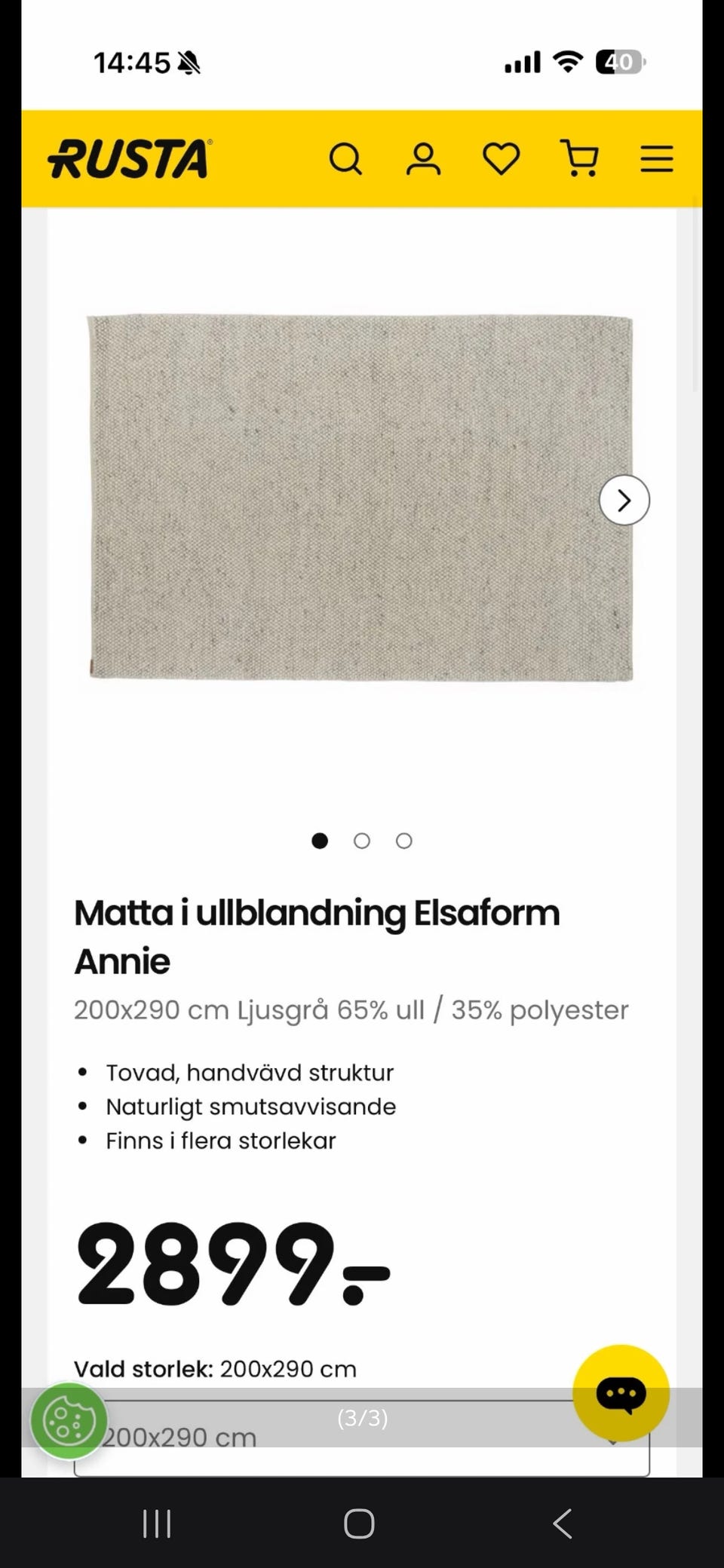Open the shopping cart icon
Screen dimensions: 724x1568
click(579, 158)
